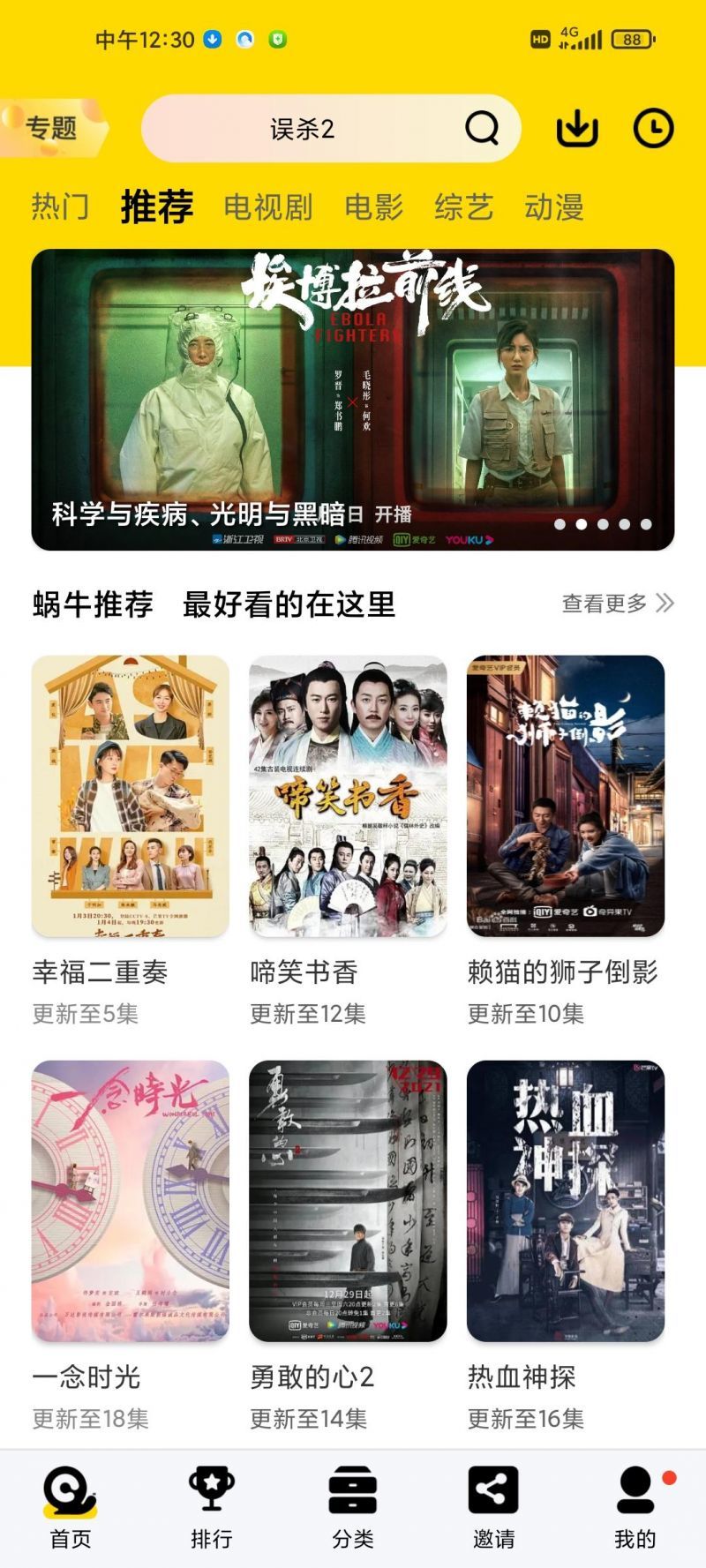
Task: Open the 分类 categories icon
Action: 353,1491
